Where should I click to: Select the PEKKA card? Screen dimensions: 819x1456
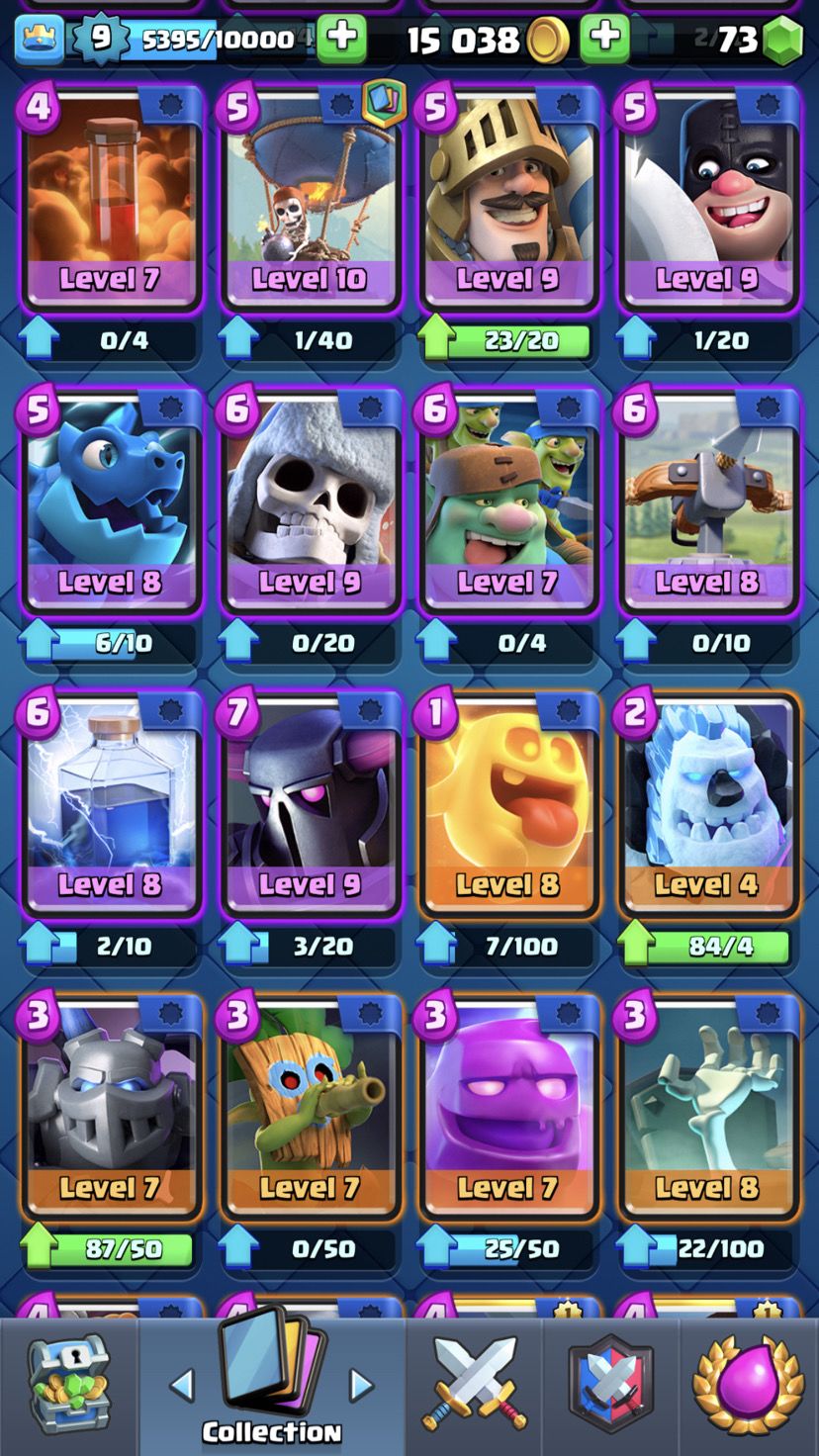click(310, 801)
